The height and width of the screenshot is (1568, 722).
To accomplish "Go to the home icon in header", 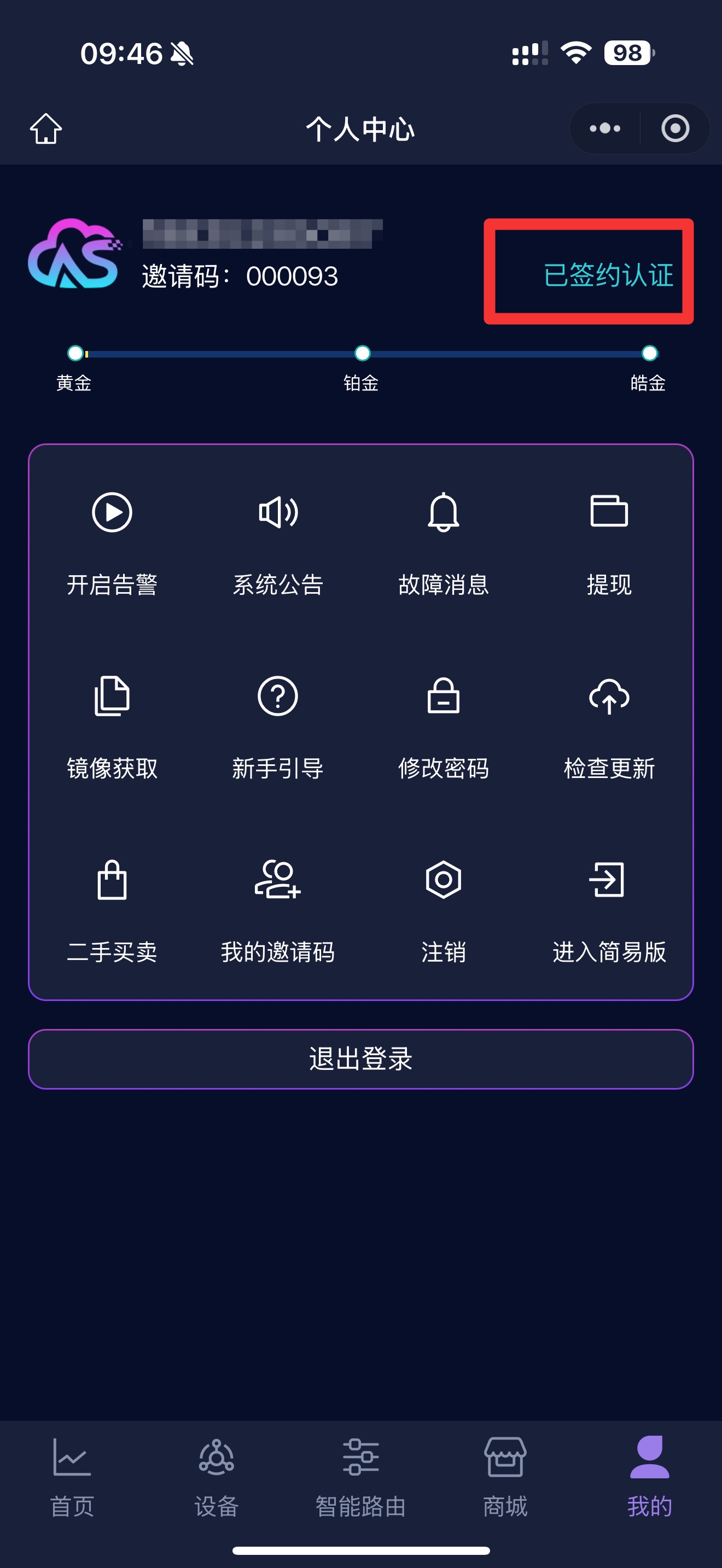I will [x=46, y=128].
